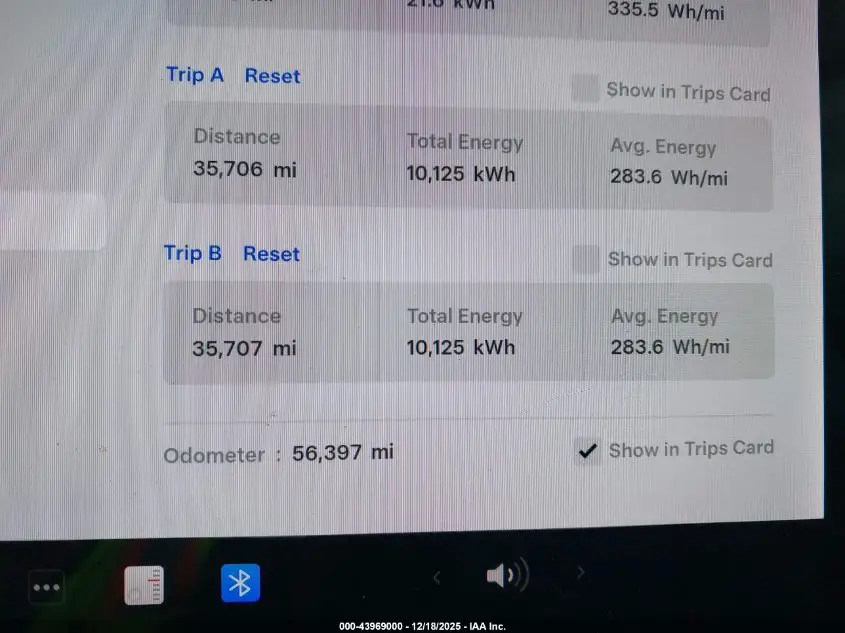Check Show in Trips Card for Trip B
The width and height of the screenshot is (845, 633).
585,259
